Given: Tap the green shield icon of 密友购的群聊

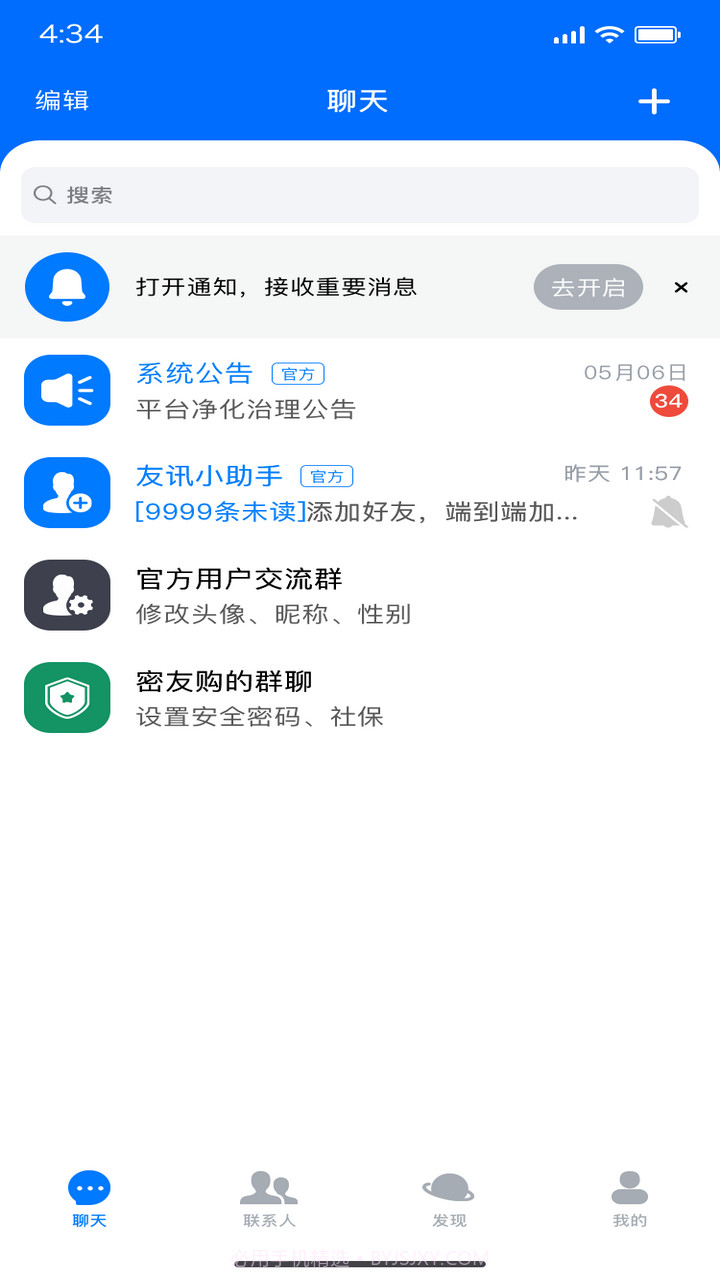Looking at the screenshot, I should [66, 697].
